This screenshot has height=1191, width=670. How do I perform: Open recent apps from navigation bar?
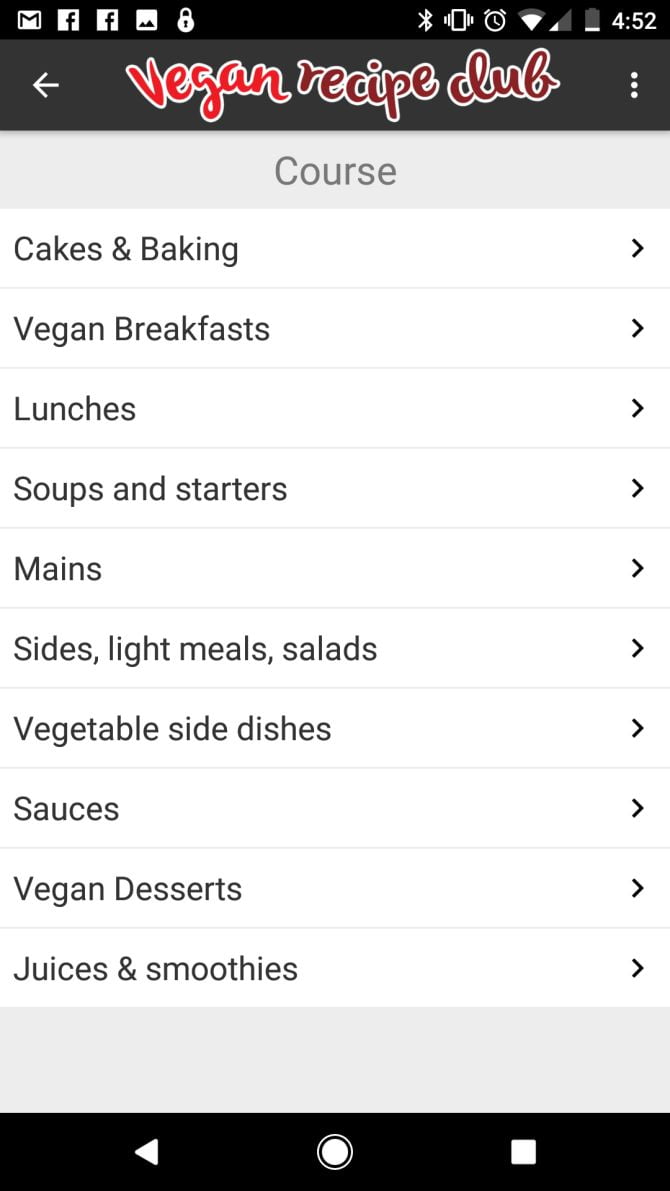(x=523, y=1152)
